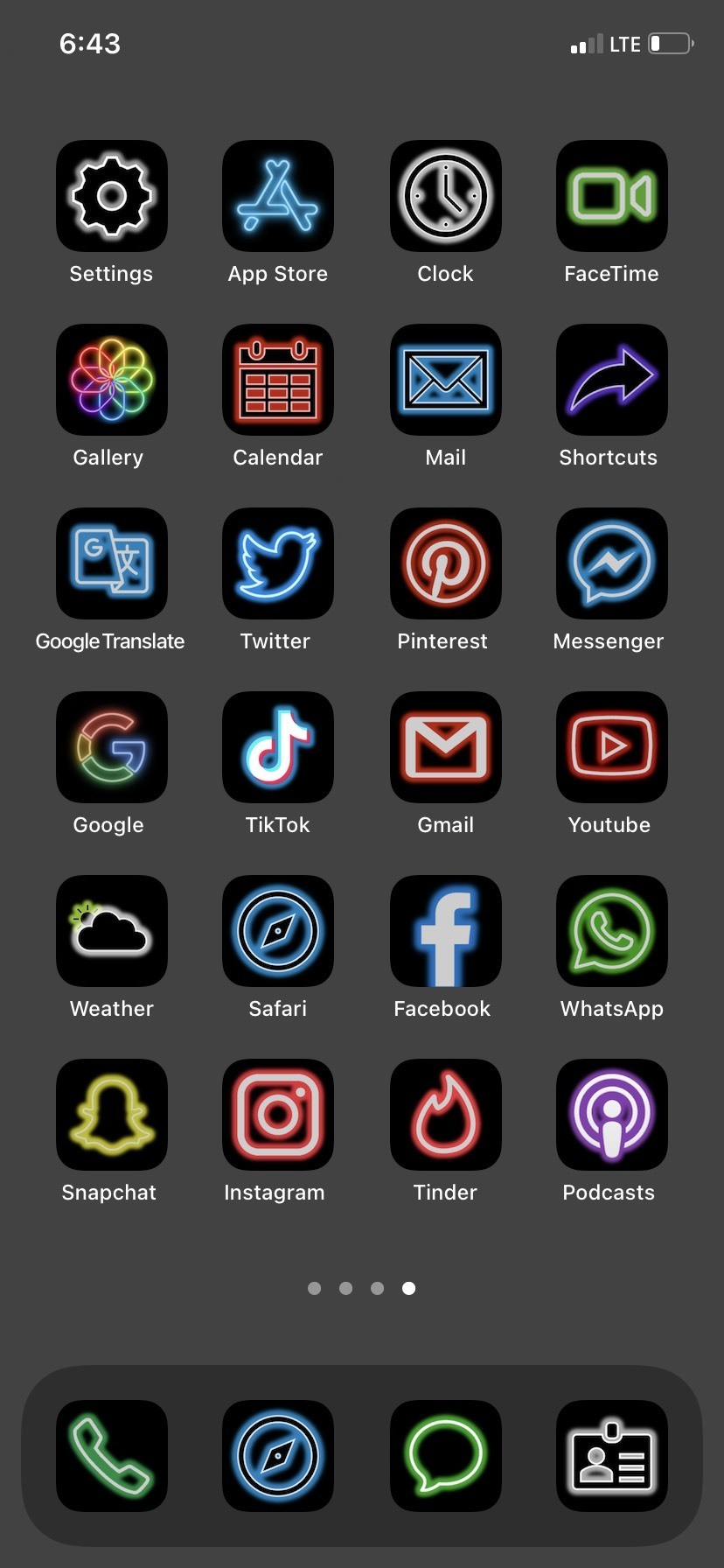
Task: Start FaceTime
Action: [x=612, y=196]
